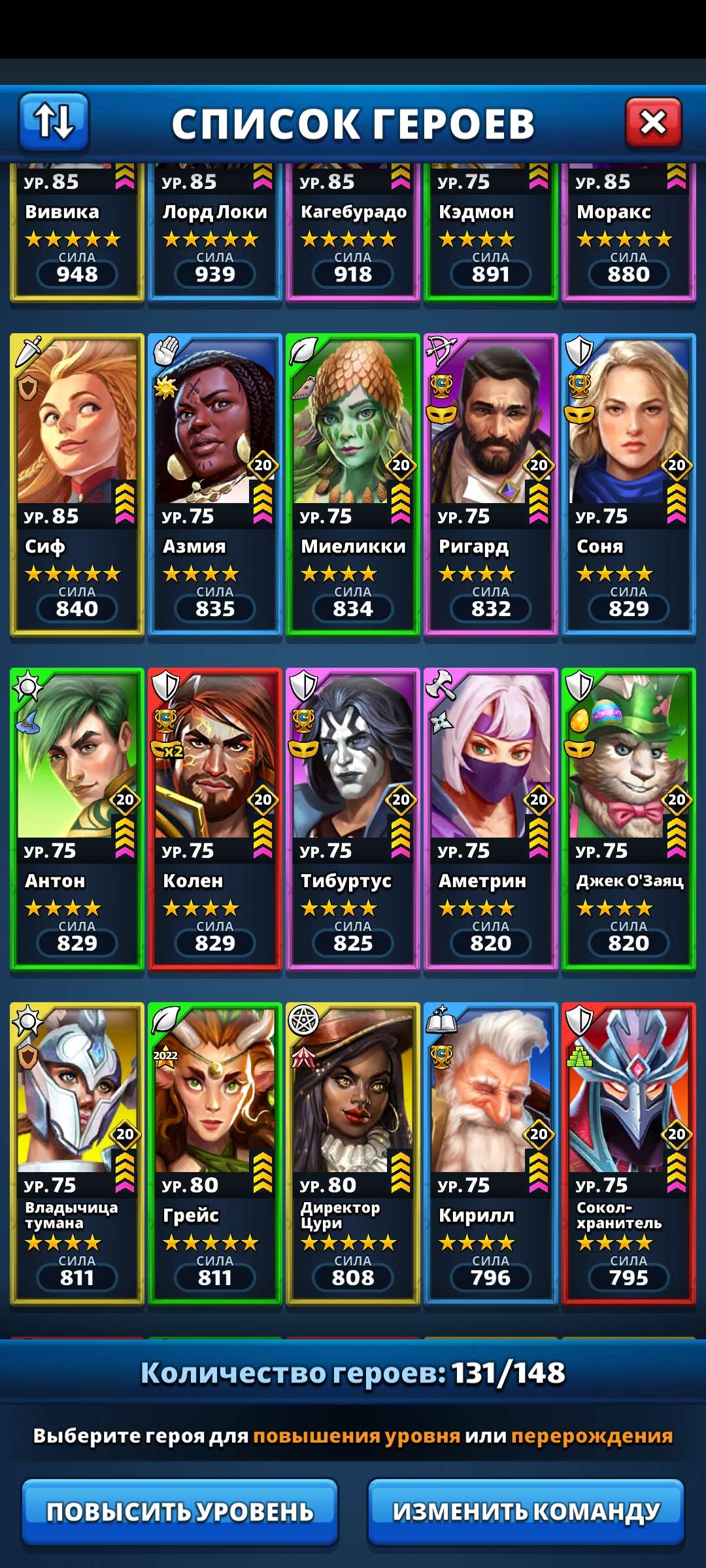Open hero card Миеликки
The image size is (706, 1568).
pyautogui.click(x=353, y=483)
